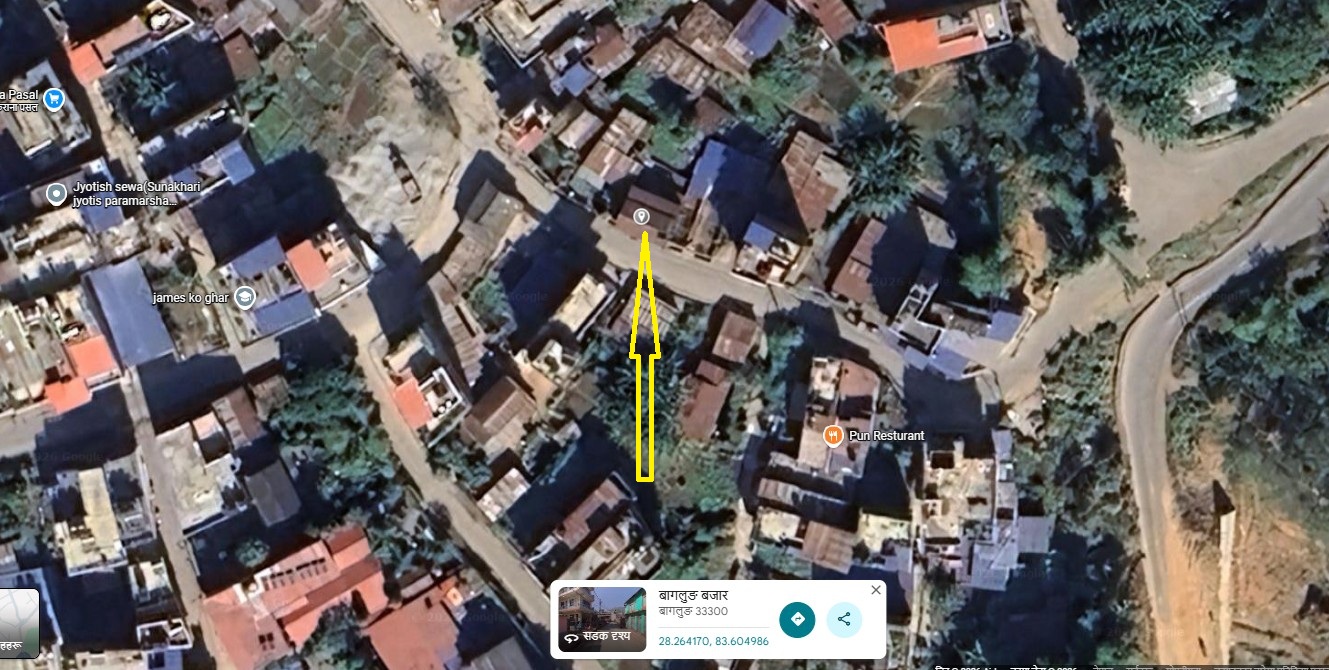Close the बागलुङ बजार info card
Image resolution: width=1329 pixels, height=670 pixels.
(876, 590)
